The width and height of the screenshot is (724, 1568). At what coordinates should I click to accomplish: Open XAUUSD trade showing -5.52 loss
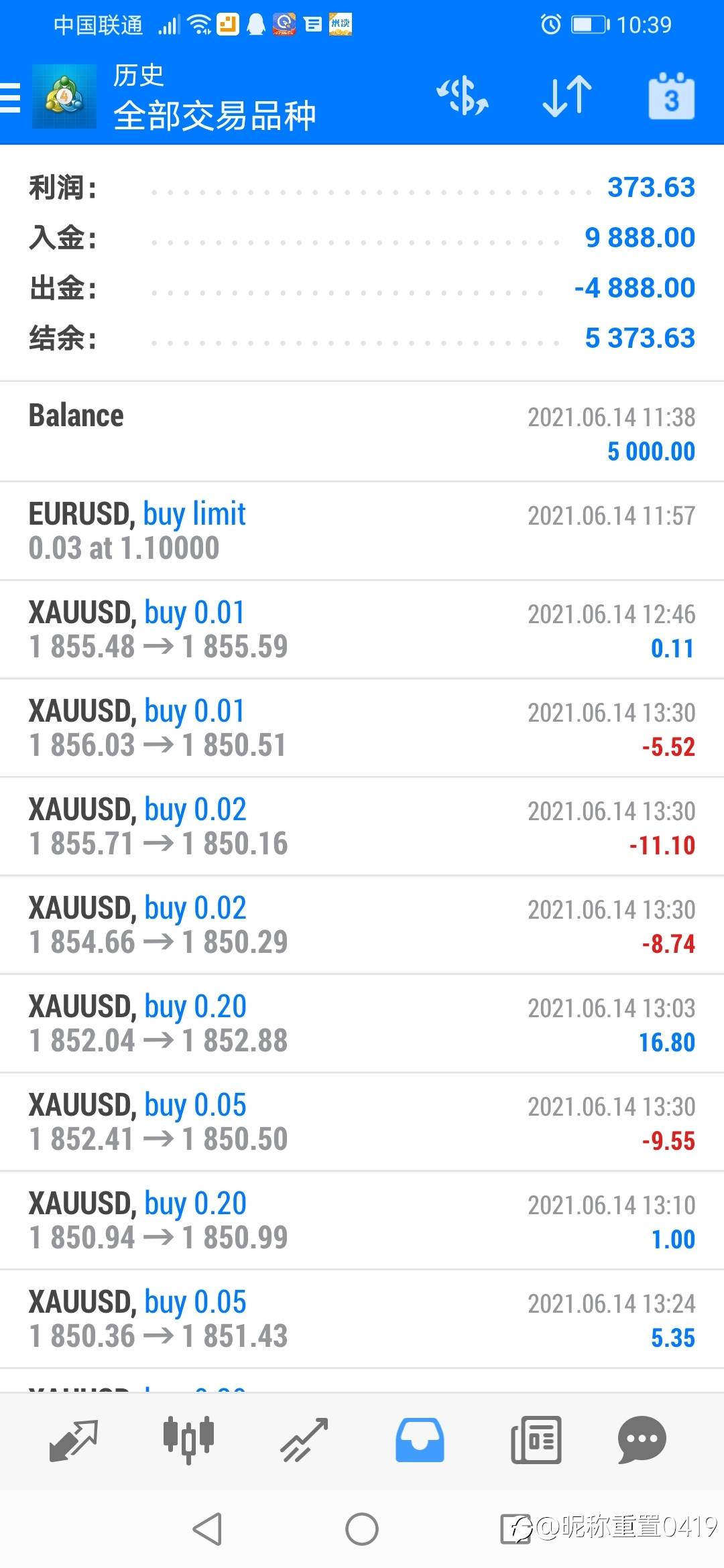(362, 728)
